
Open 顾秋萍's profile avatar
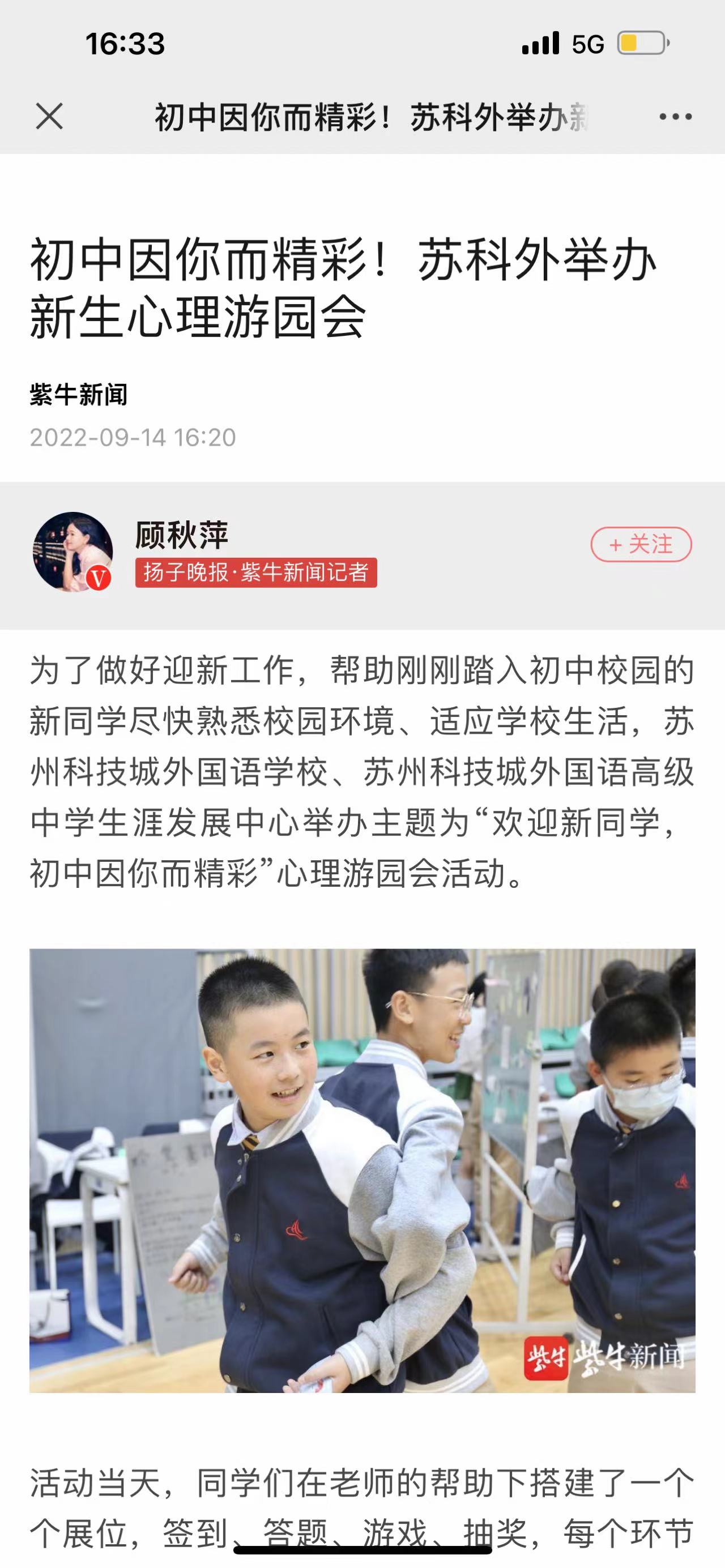click(73, 552)
